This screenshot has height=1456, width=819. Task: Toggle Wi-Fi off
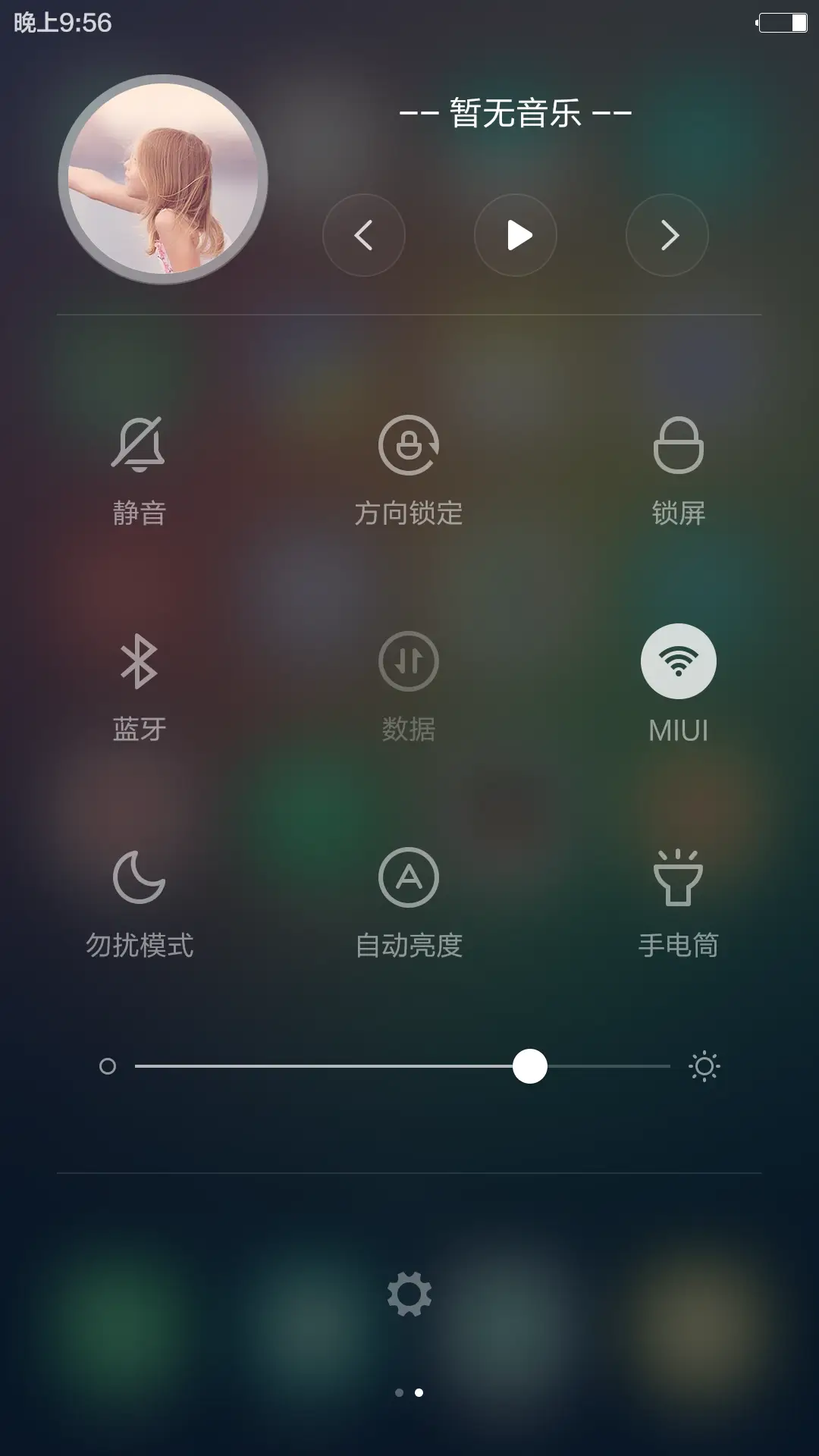click(x=679, y=661)
